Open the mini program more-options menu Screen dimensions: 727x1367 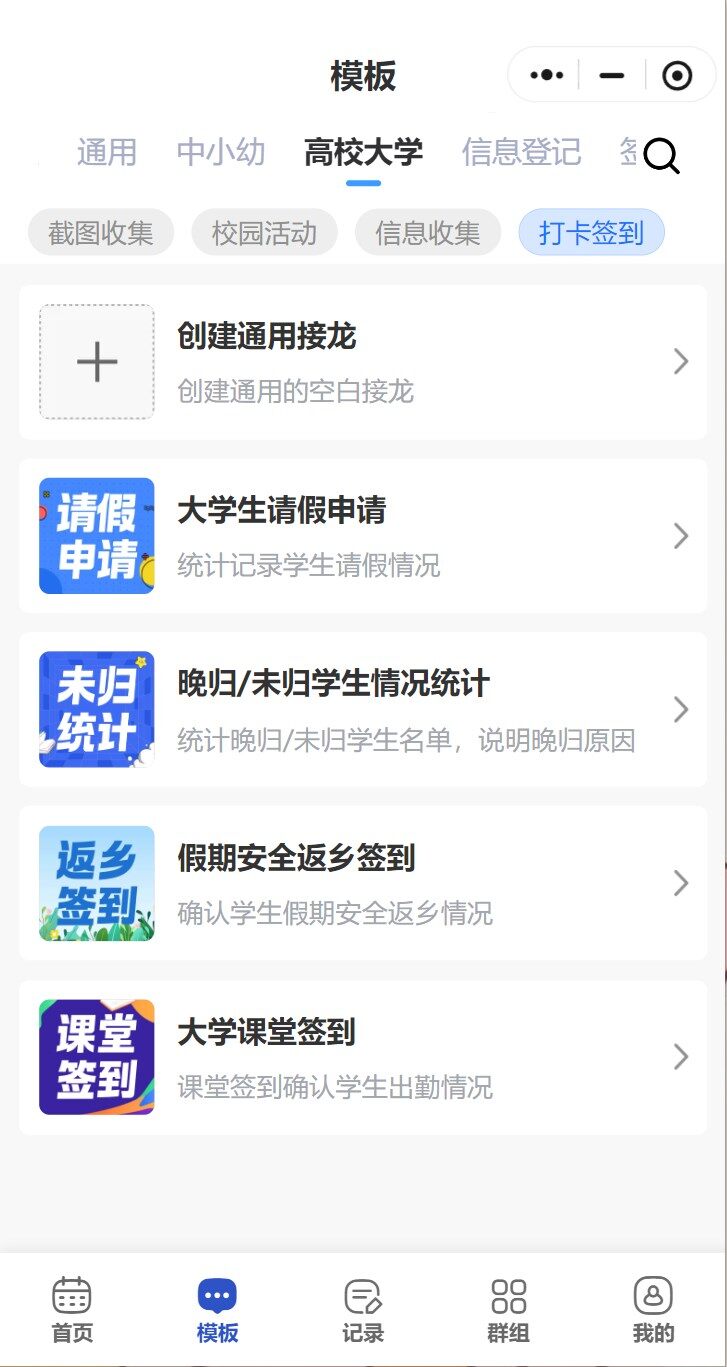point(547,75)
